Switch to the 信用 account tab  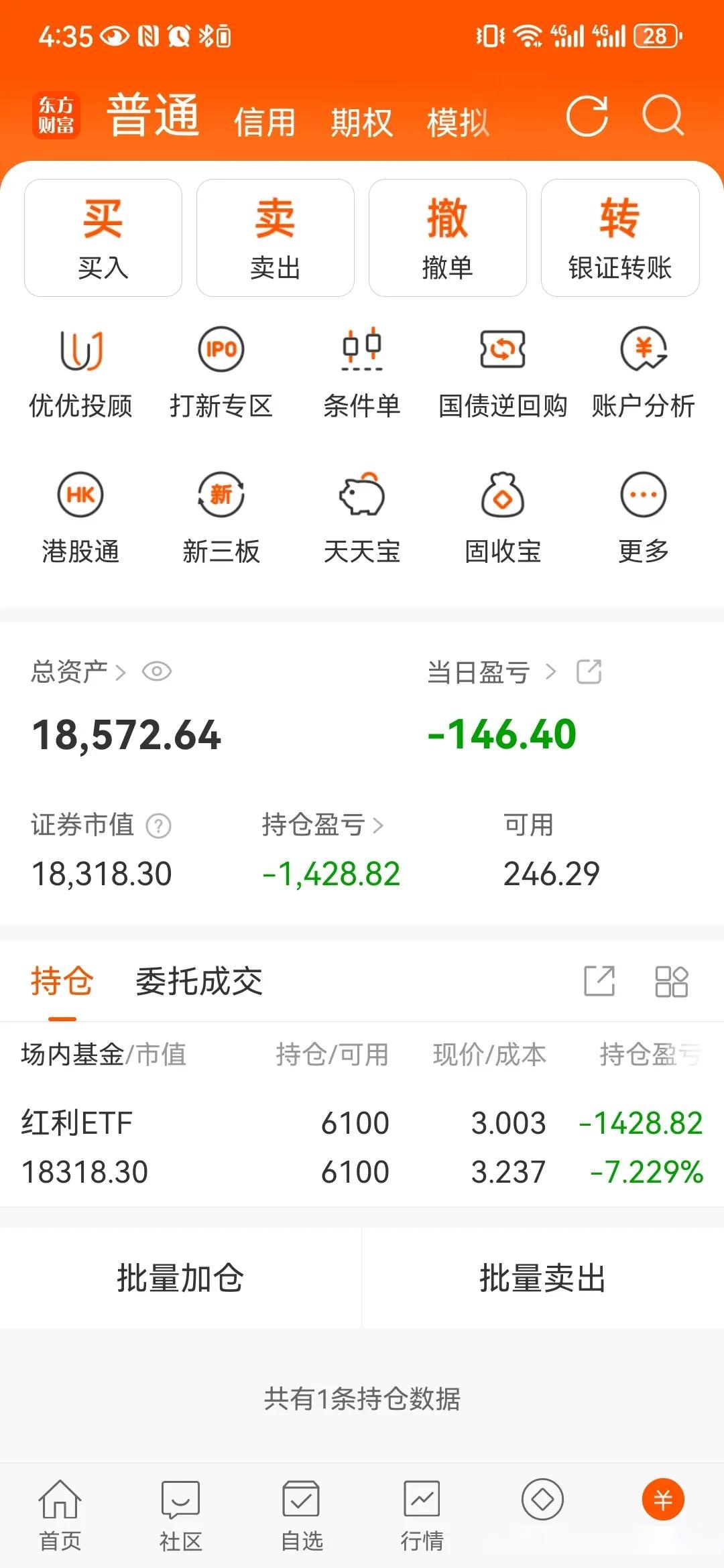[265, 122]
